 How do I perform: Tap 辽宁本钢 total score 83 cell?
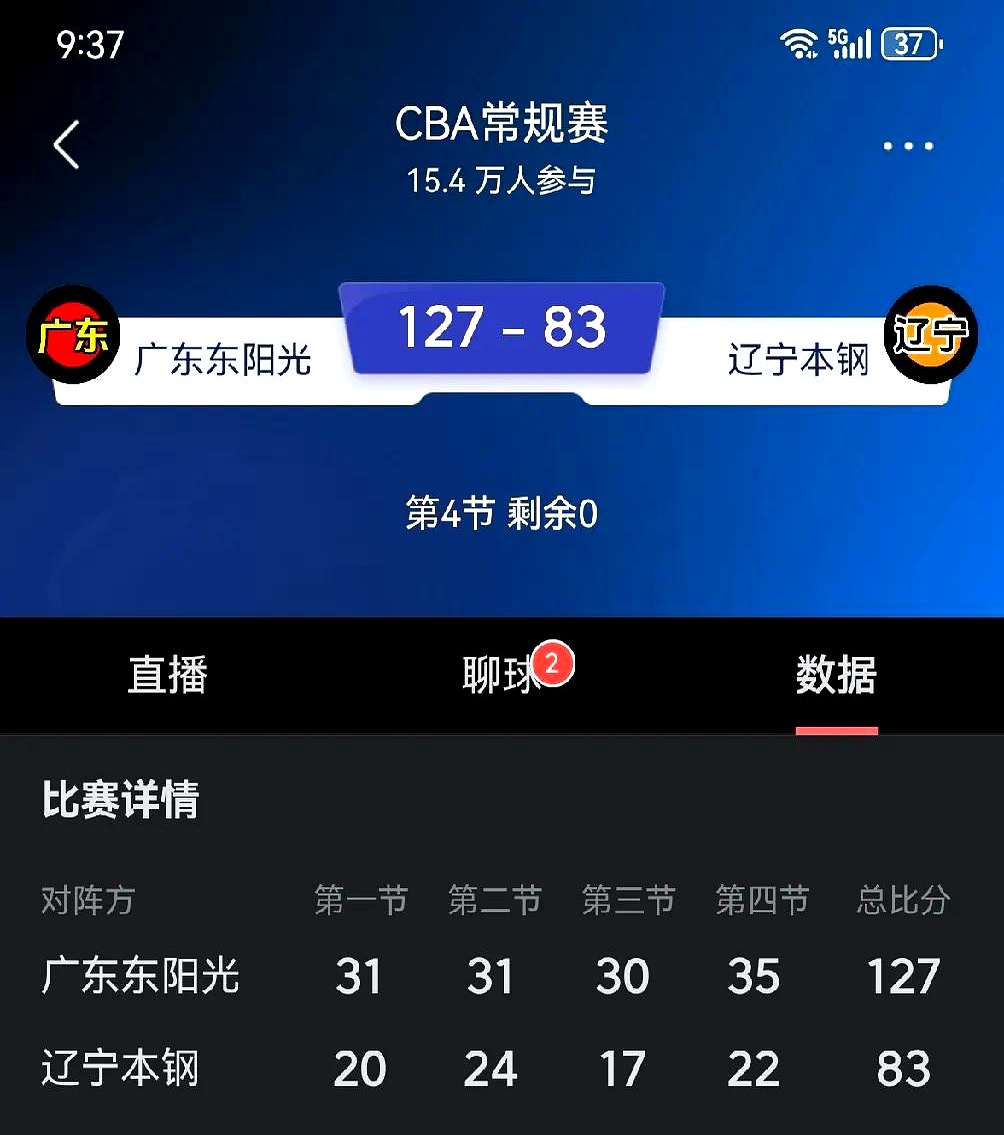903,1070
